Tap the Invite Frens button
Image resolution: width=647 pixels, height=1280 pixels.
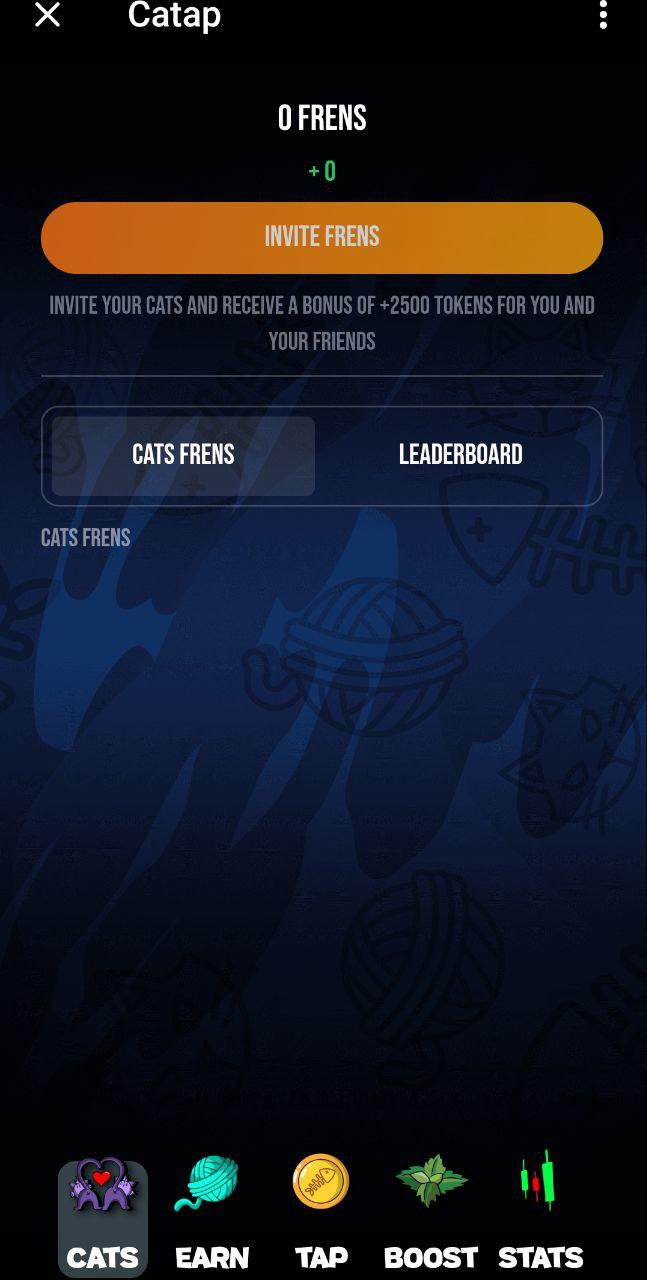click(322, 238)
